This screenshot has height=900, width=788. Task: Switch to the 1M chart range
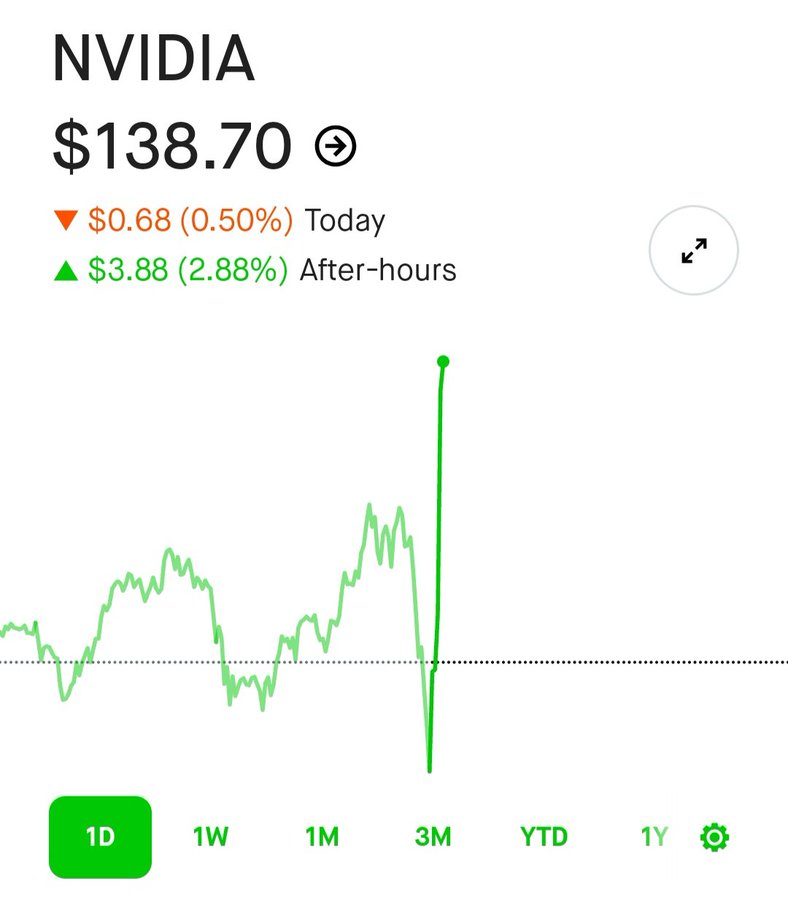[x=322, y=836]
